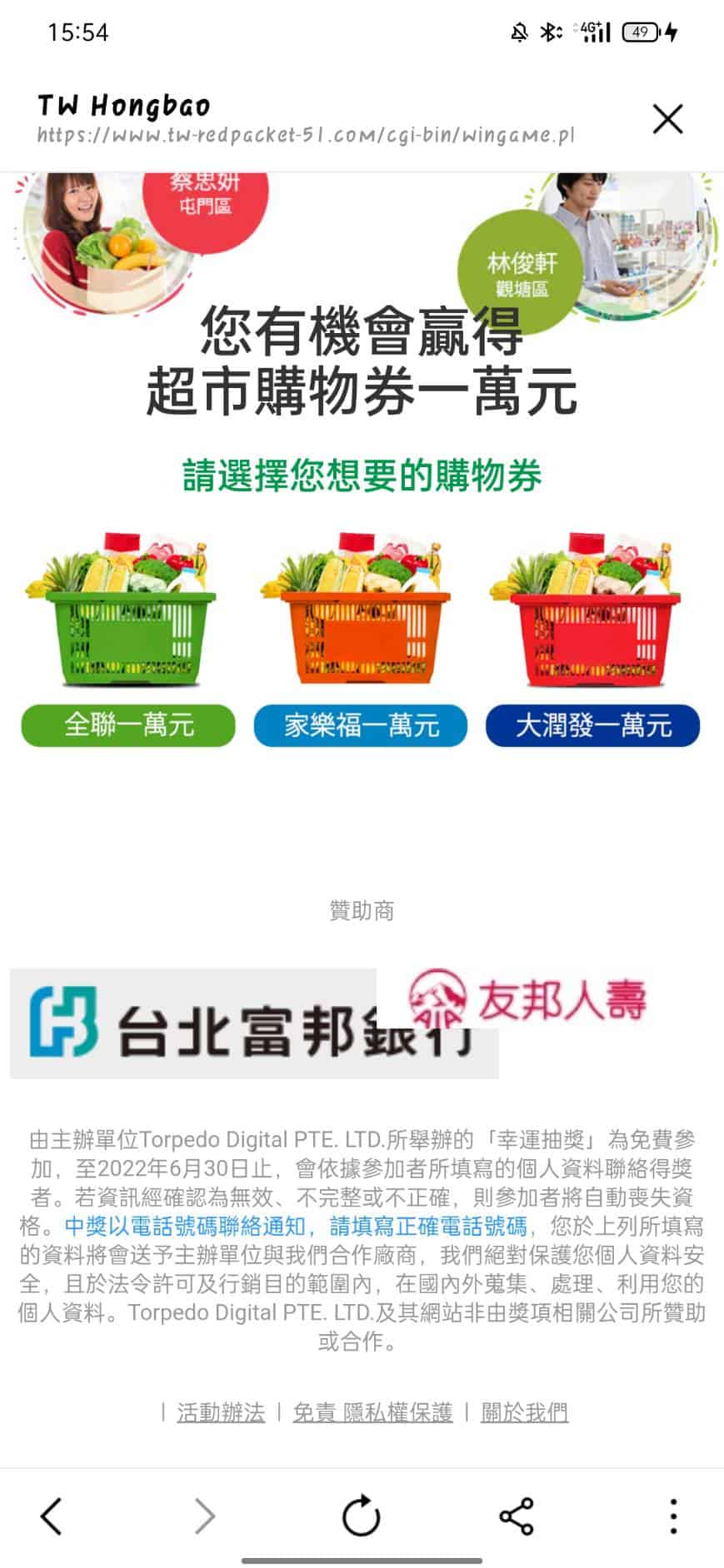Choose the 家樂福一萬元 voucher button
Viewport: 724px width, 1568px height.
pos(361,724)
